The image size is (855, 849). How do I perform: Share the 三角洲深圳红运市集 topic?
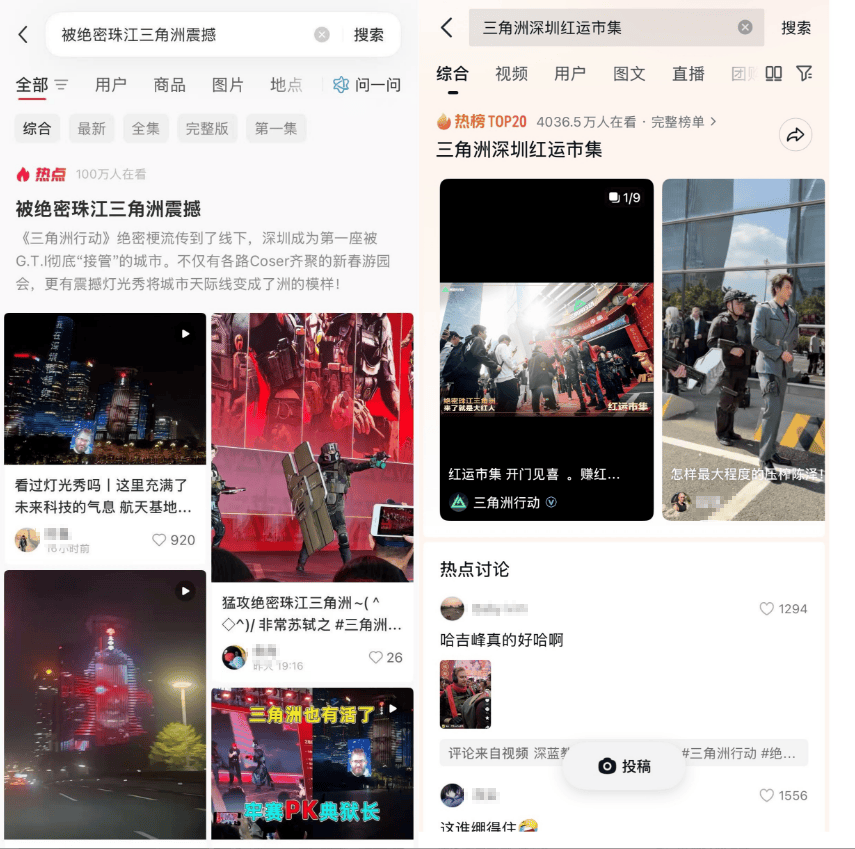(795, 135)
